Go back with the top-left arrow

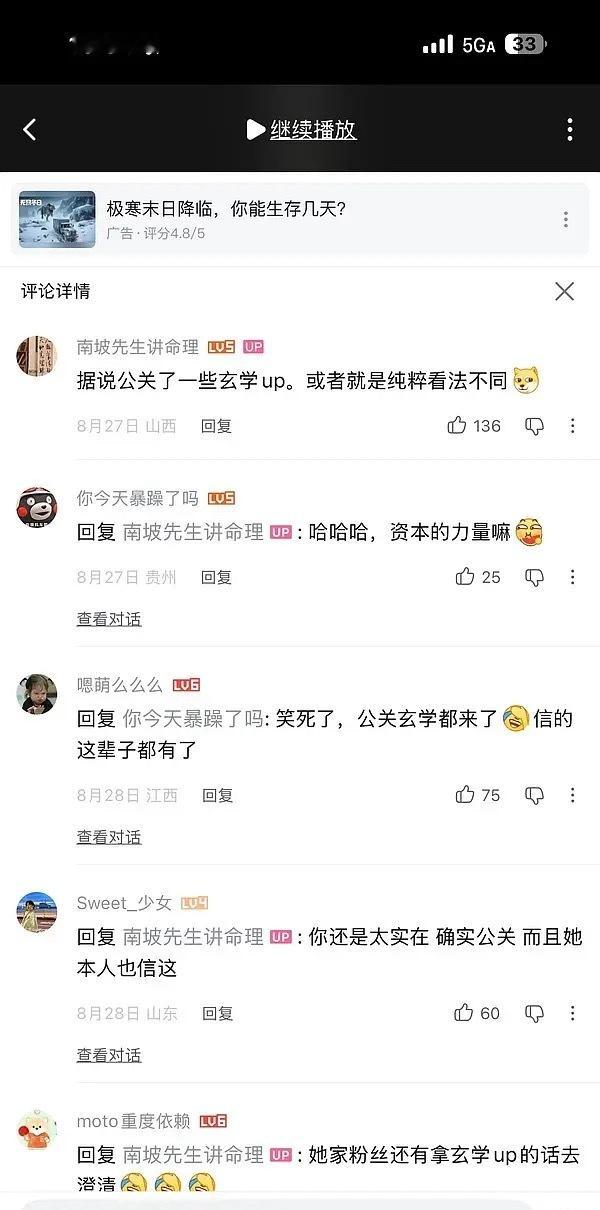(x=30, y=129)
